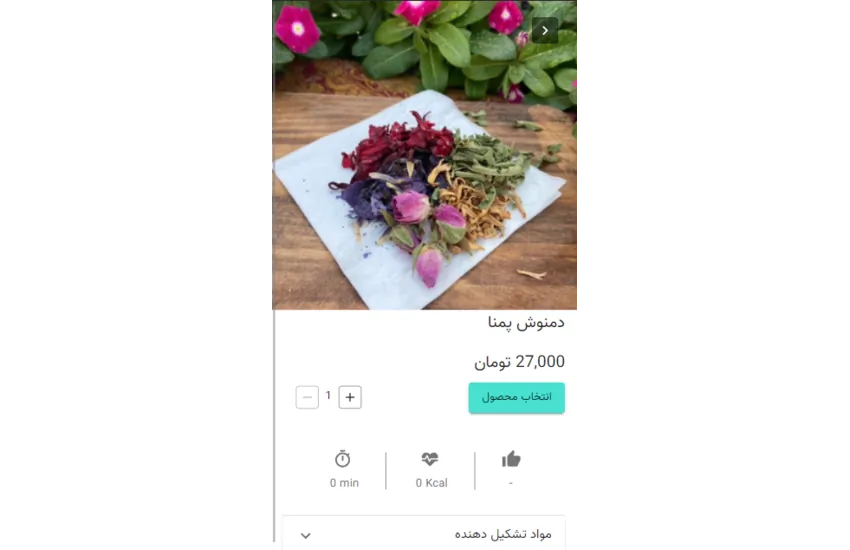The width and height of the screenshot is (850, 550).
Task: Expand the مواد تشکیل دهنده section
Action: 424,535
